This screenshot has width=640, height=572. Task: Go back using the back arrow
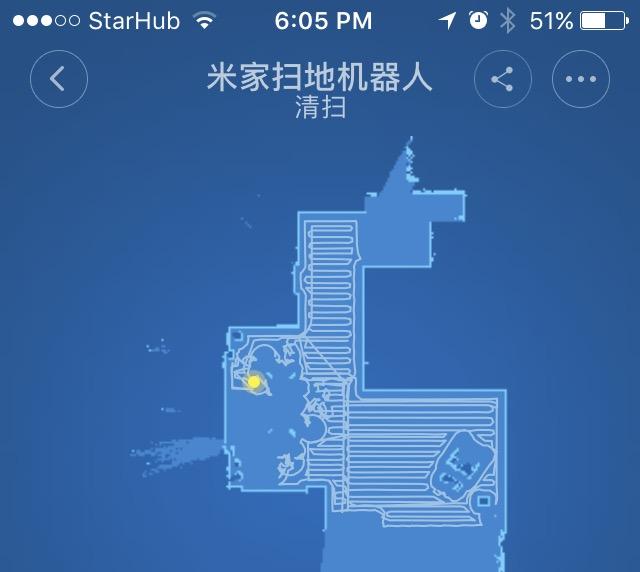tap(59, 79)
